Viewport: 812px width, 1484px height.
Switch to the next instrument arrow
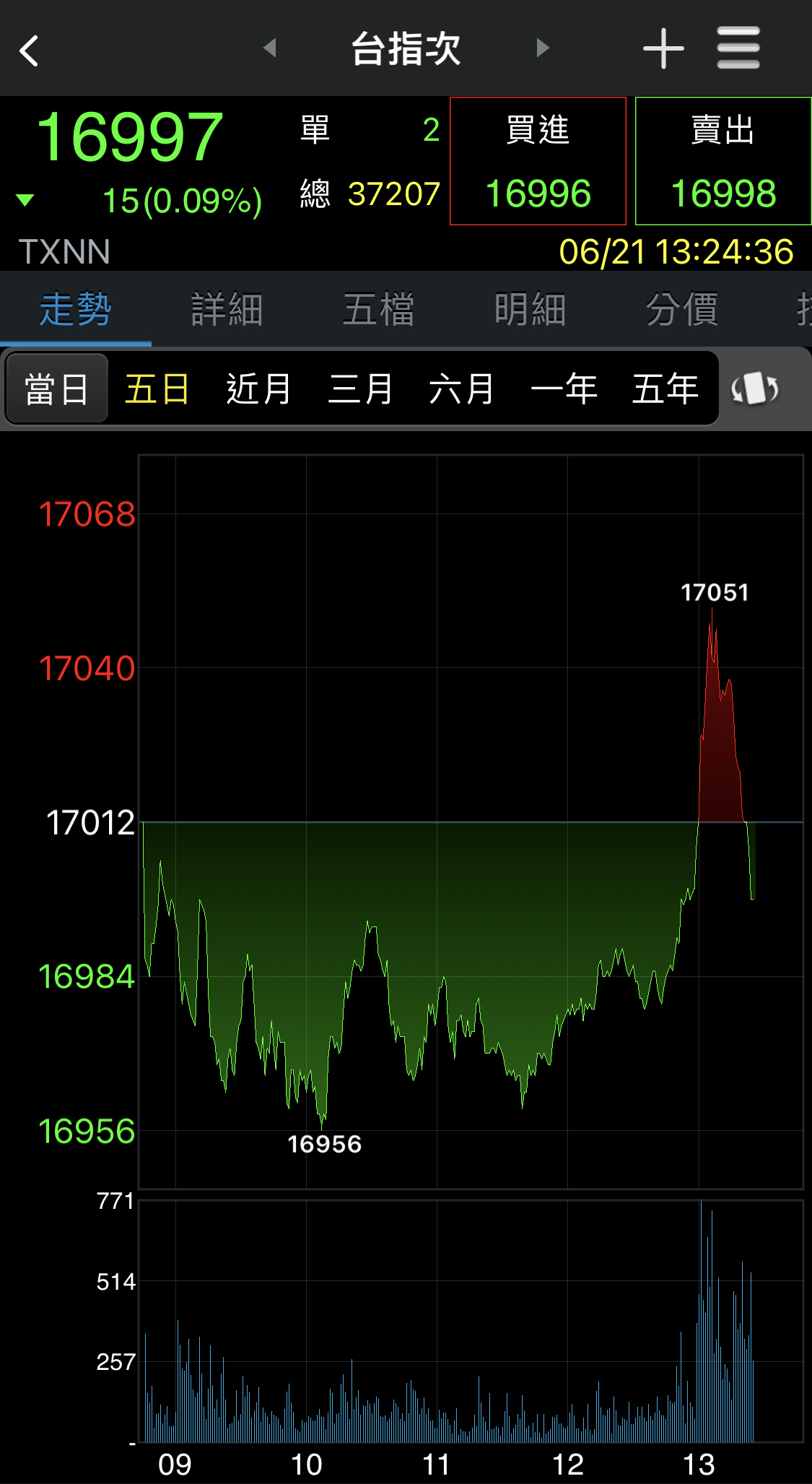pos(543,48)
